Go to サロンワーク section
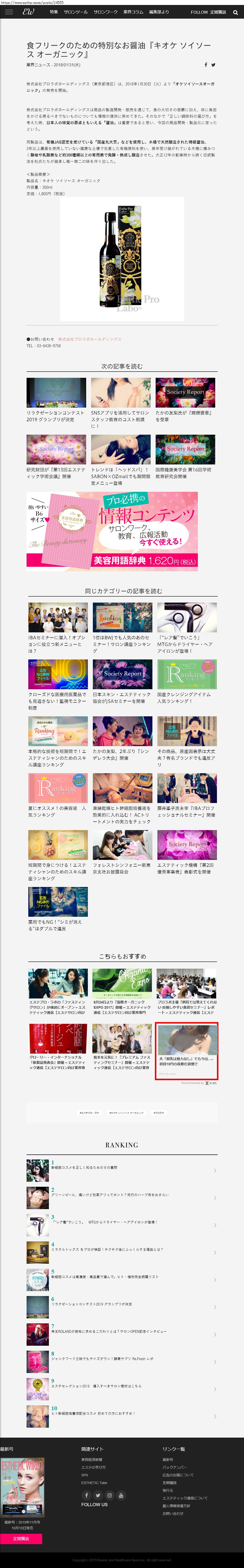The height and width of the screenshot is (1568, 244). point(105,12)
